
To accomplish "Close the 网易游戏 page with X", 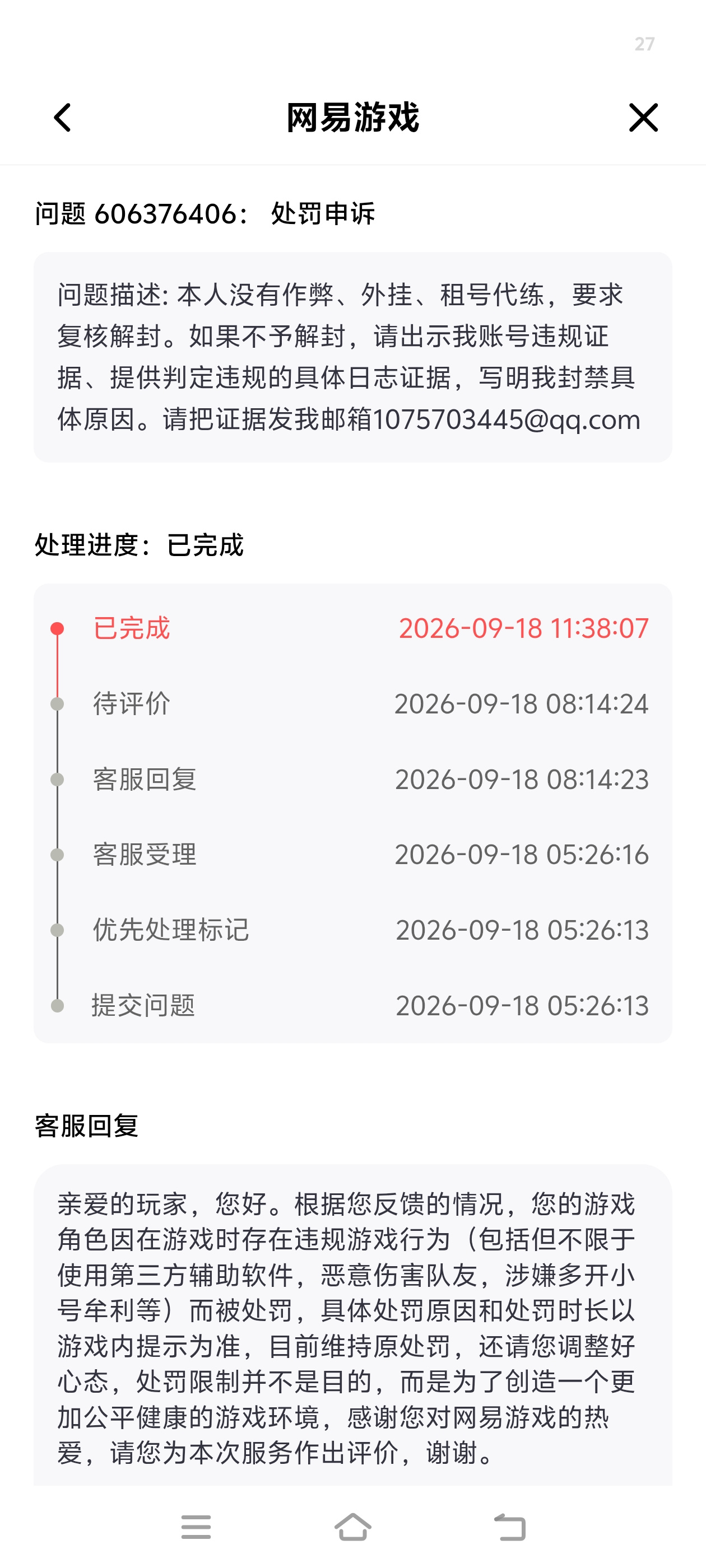I will (x=643, y=118).
